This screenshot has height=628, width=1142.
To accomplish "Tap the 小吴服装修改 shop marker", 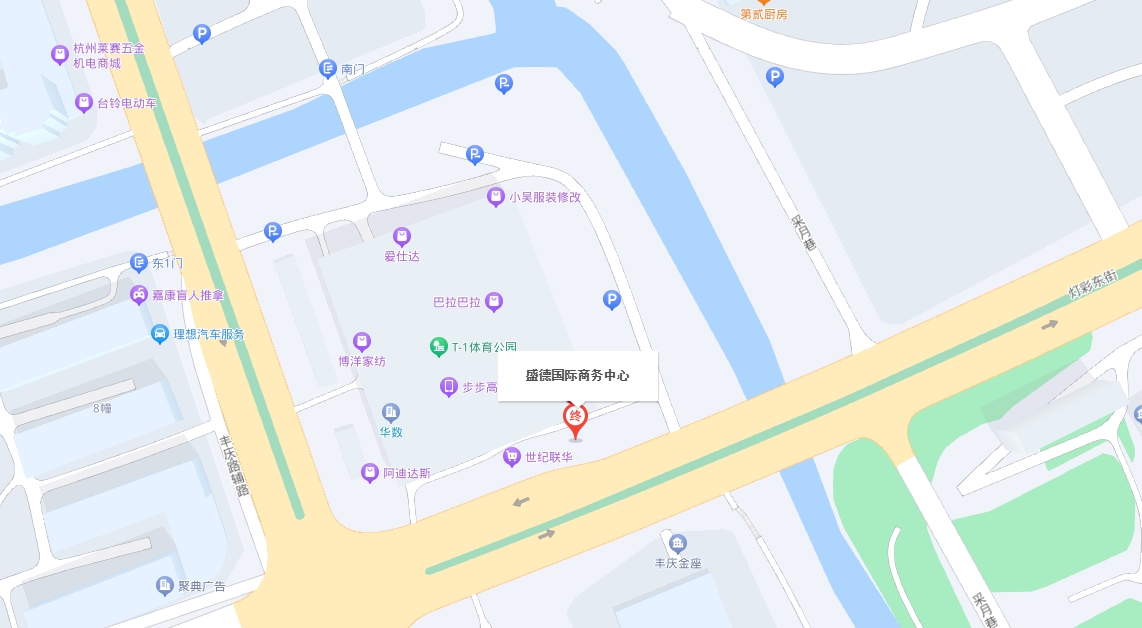I will tap(495, 197).
